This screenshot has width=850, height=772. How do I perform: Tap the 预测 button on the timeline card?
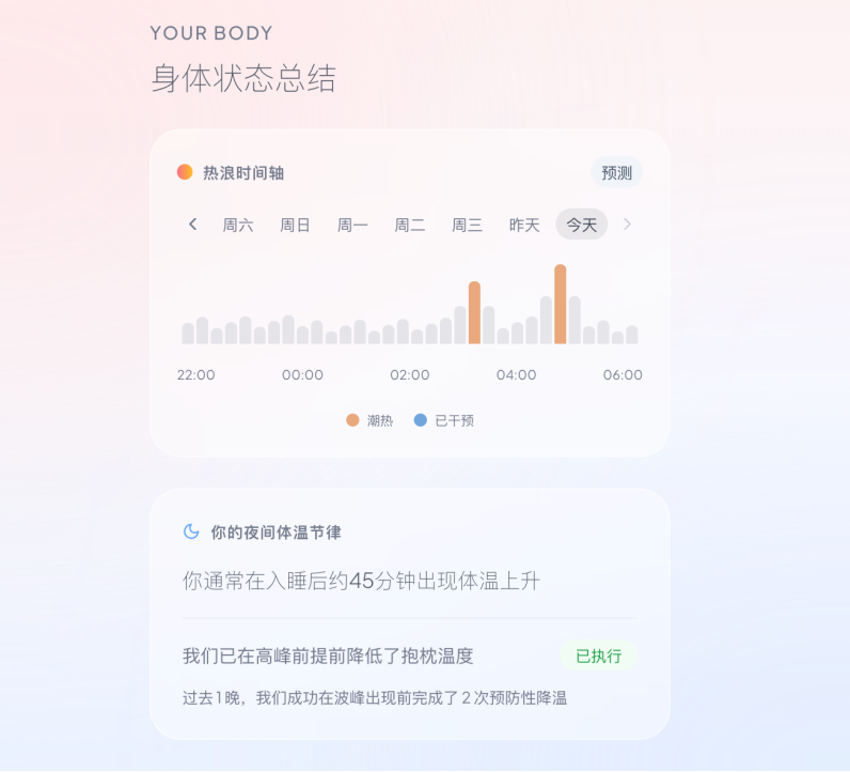pyautogui.click(x=616, y=173)
